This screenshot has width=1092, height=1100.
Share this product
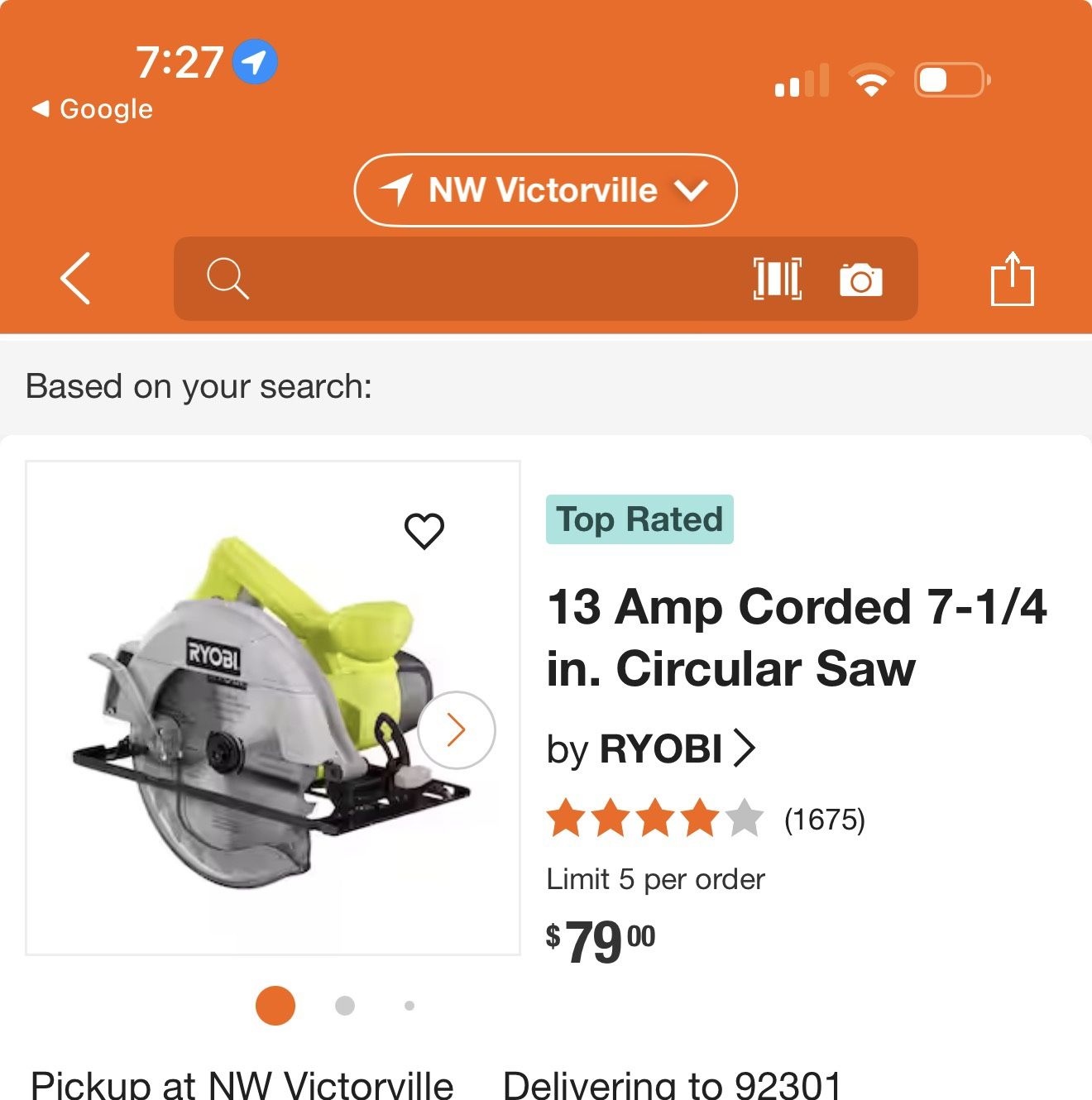point(1013,279)
